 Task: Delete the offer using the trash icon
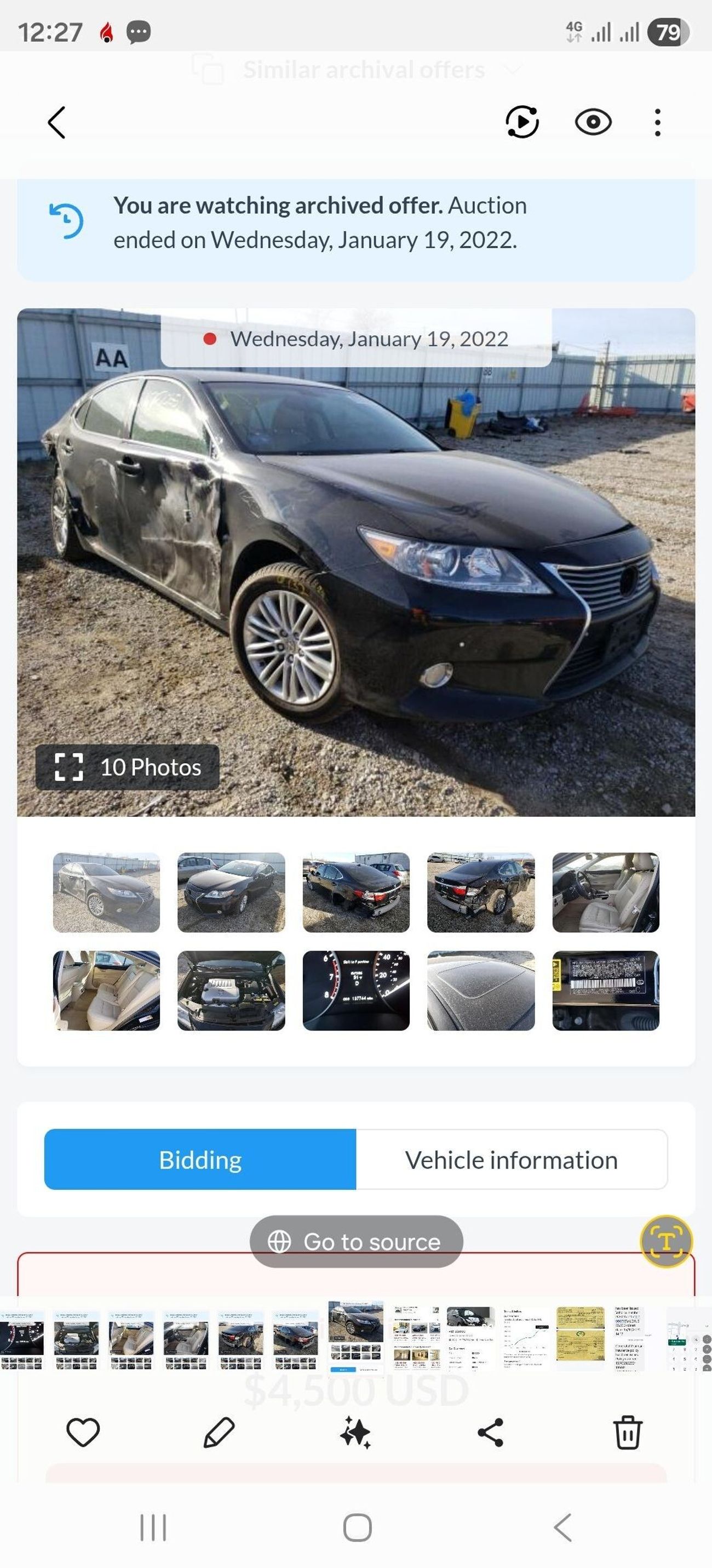pyautogui.click(x=628, y=1433)
